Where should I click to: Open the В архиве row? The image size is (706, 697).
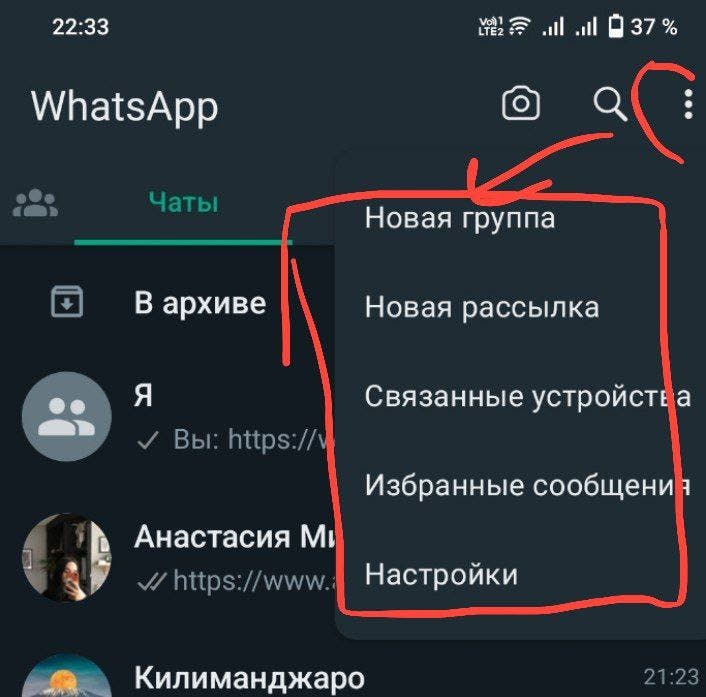tap(200, 302)
